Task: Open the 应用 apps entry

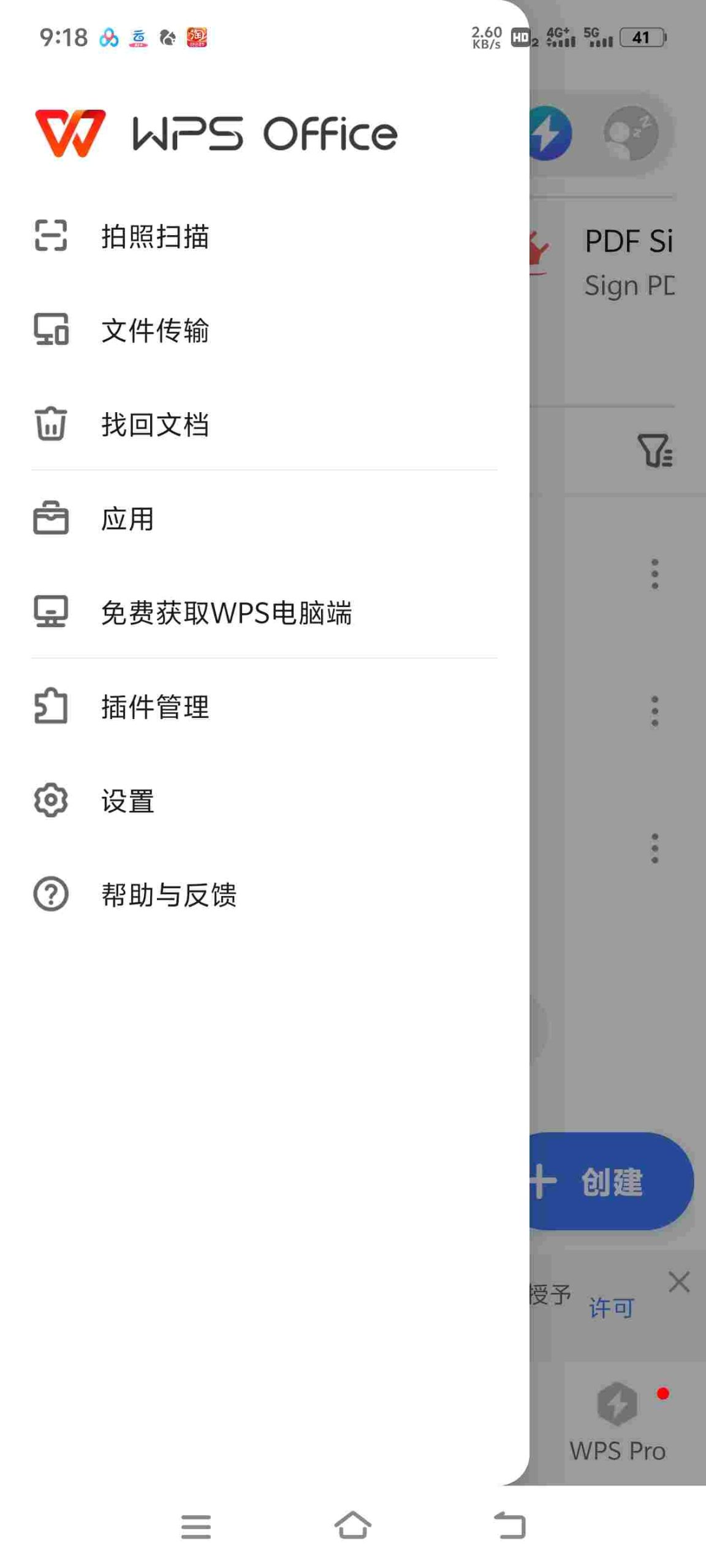Action: [x=264, y=518]
